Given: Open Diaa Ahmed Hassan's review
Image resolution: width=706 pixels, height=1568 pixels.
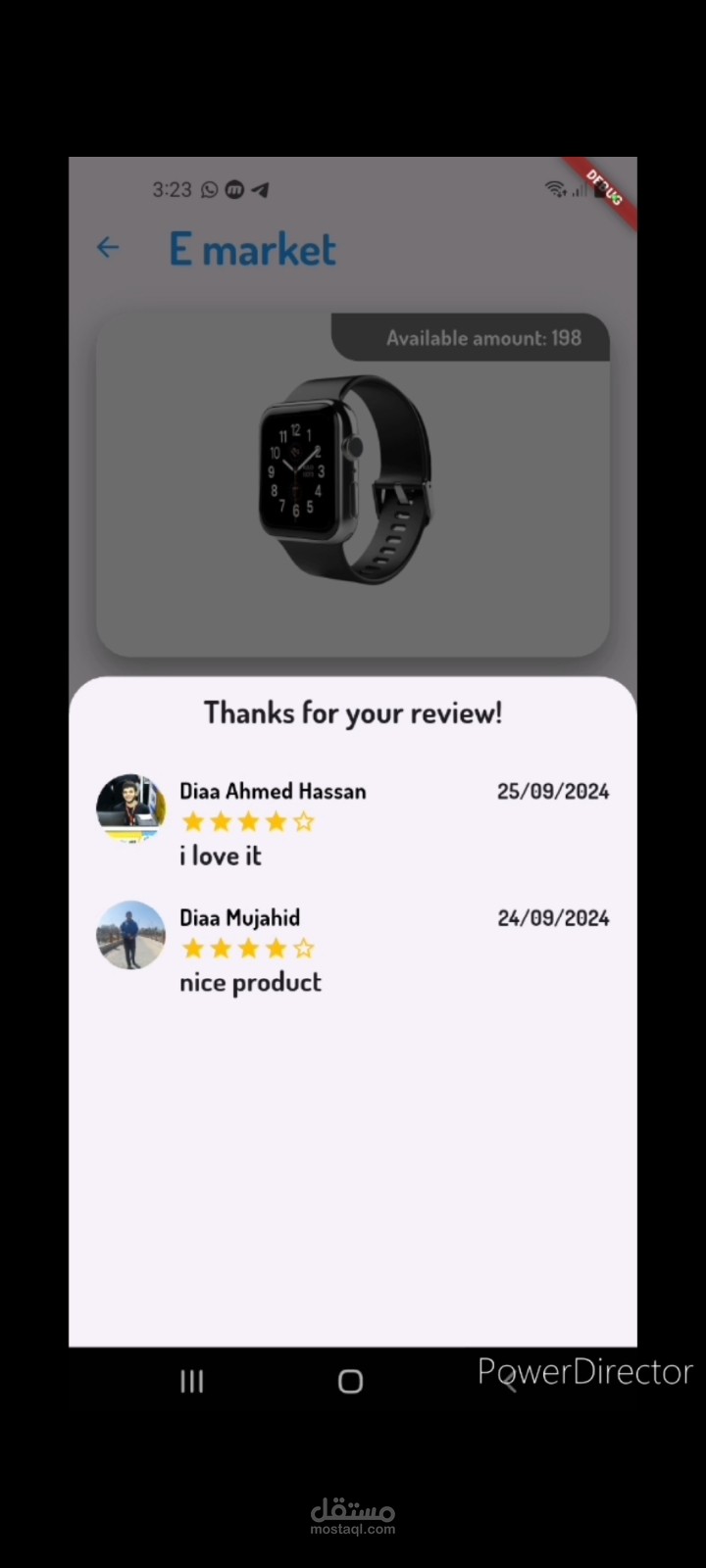Looking at the screenshot, I should (x=353, y=823).
